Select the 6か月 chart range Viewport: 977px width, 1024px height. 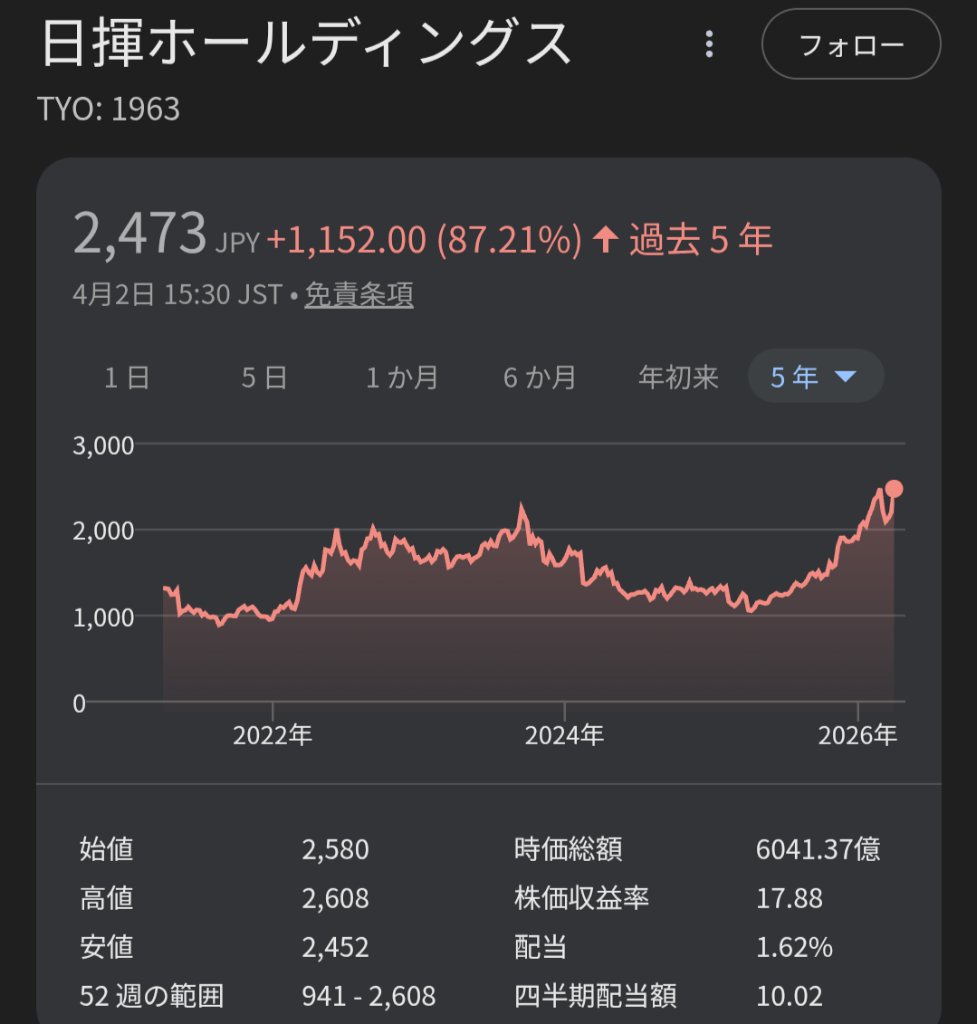point(539,377)
